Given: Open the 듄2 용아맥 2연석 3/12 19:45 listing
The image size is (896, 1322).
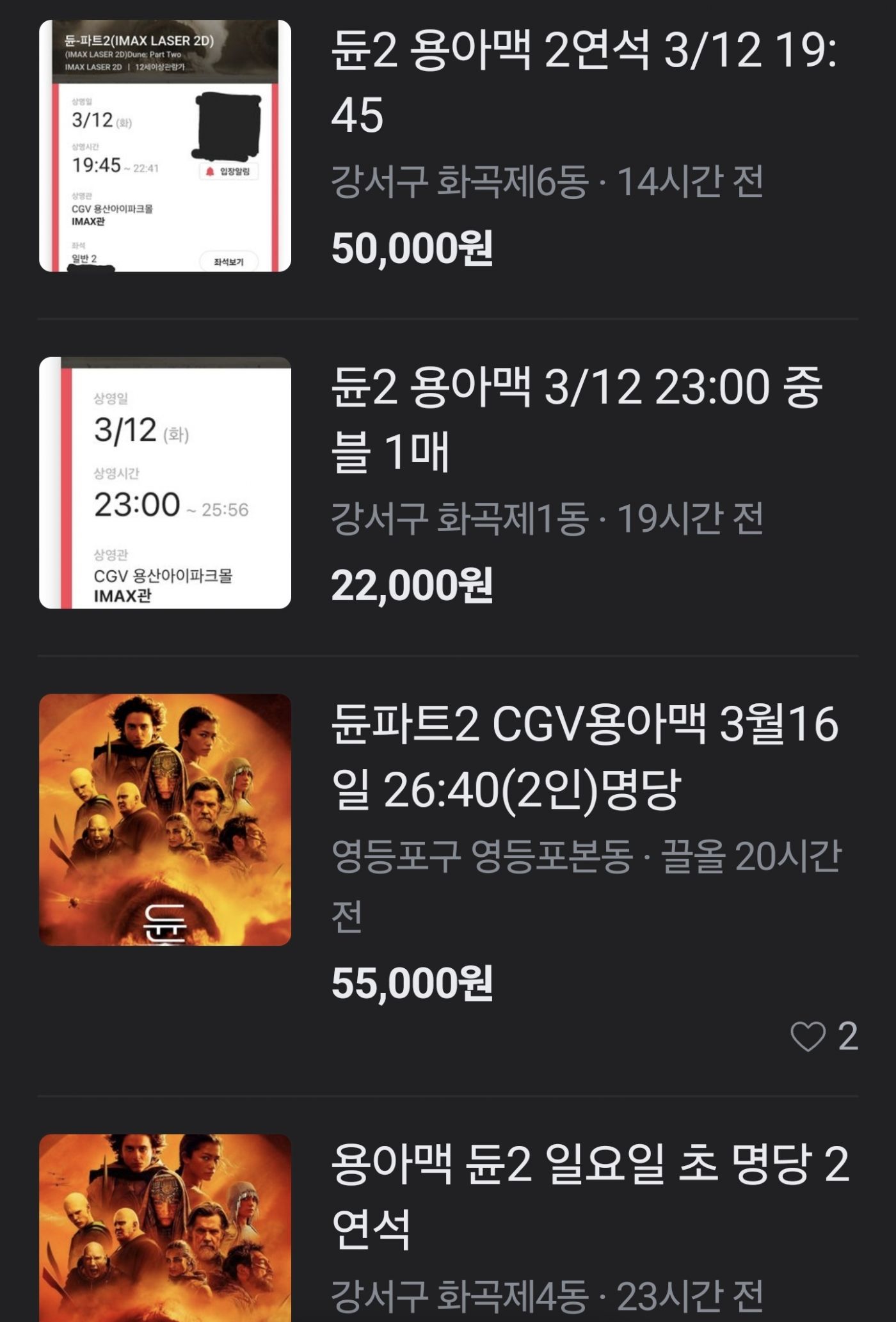Looking at the screenshot, I should pos(582,82).
